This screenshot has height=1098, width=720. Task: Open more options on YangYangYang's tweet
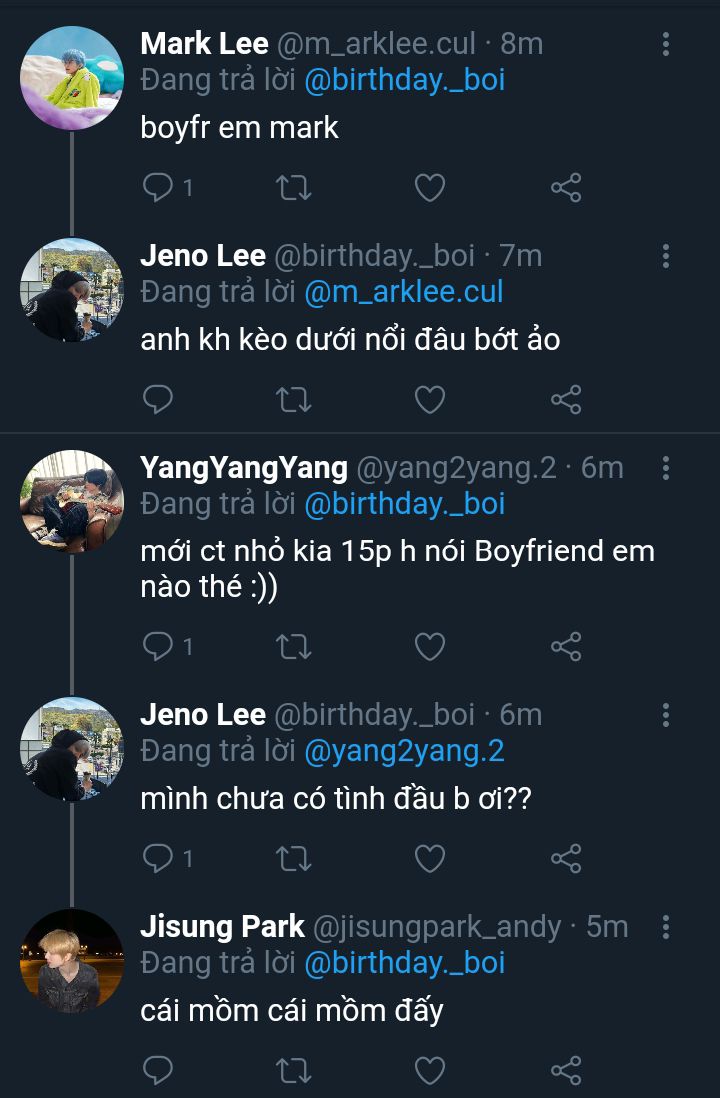[x=666, y=468]
